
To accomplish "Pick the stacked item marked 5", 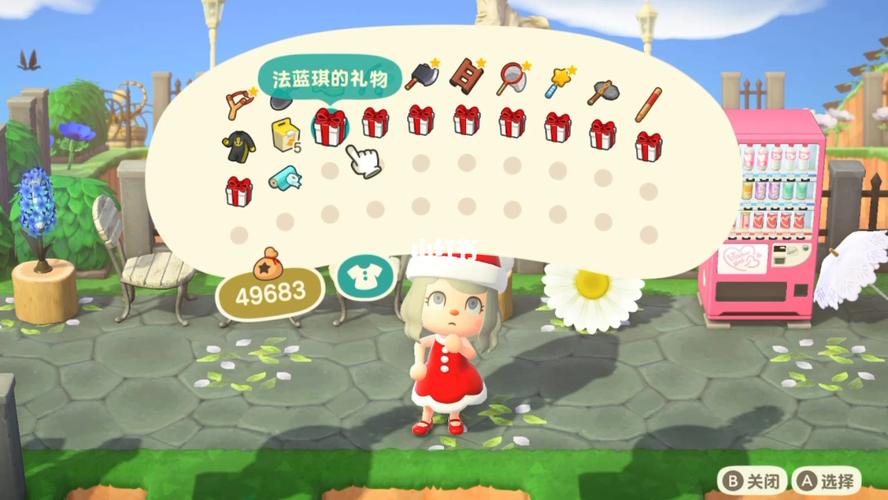I will [286, 135].
